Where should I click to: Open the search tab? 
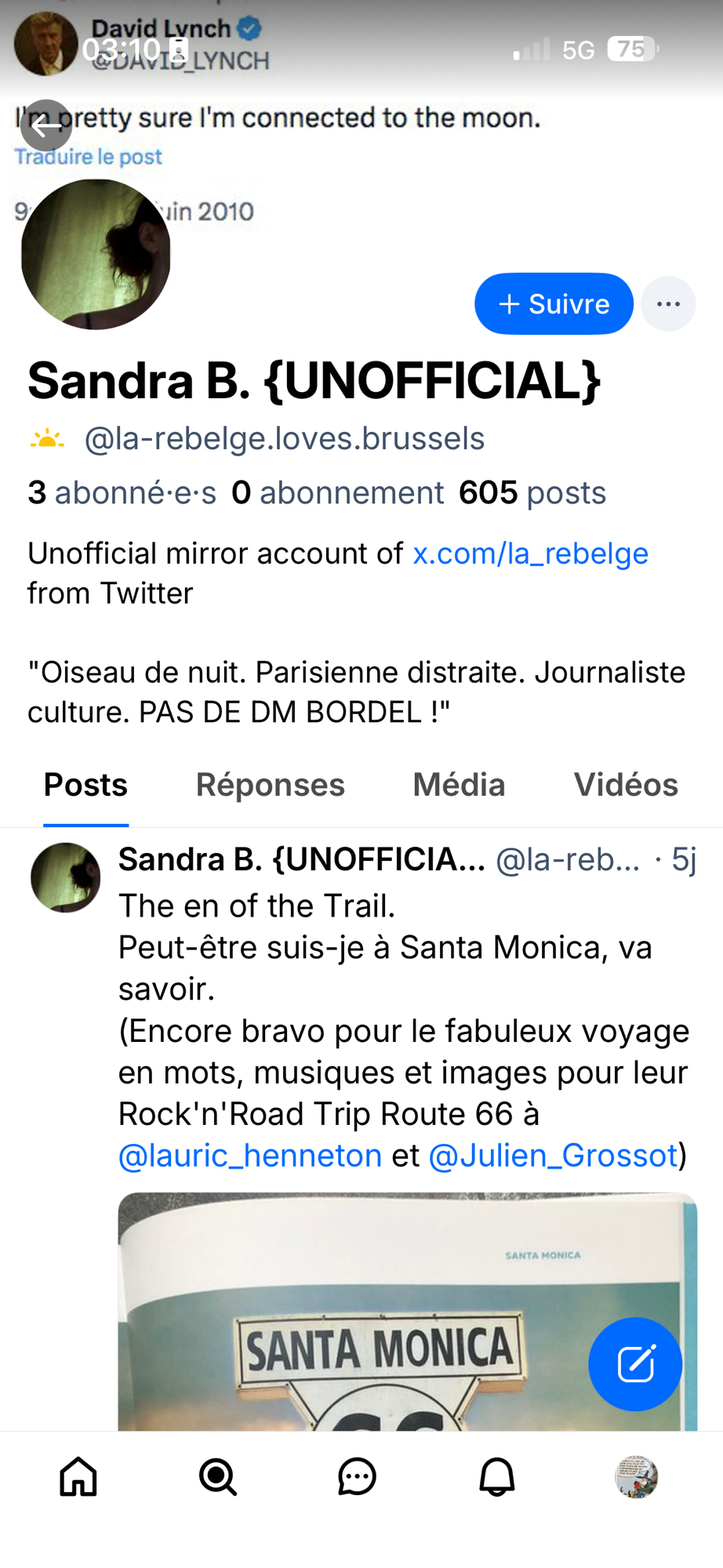click(x=217, y=1477)
